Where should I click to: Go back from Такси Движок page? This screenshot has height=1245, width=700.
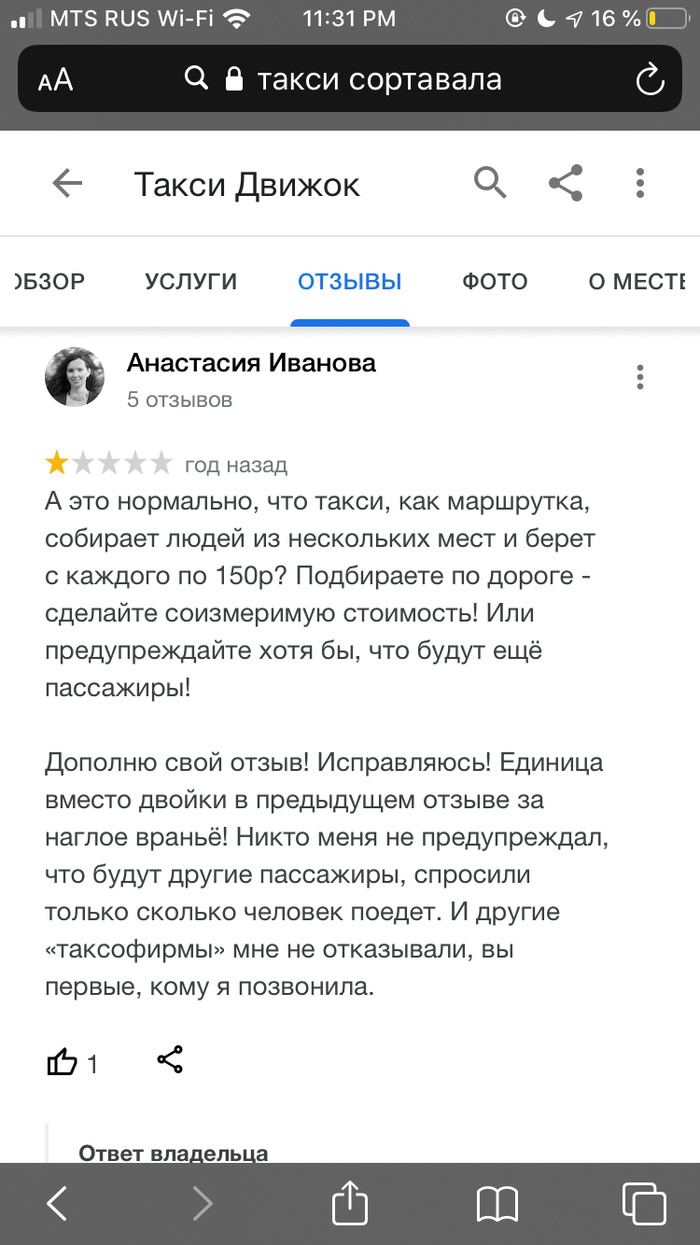[67, 184]
